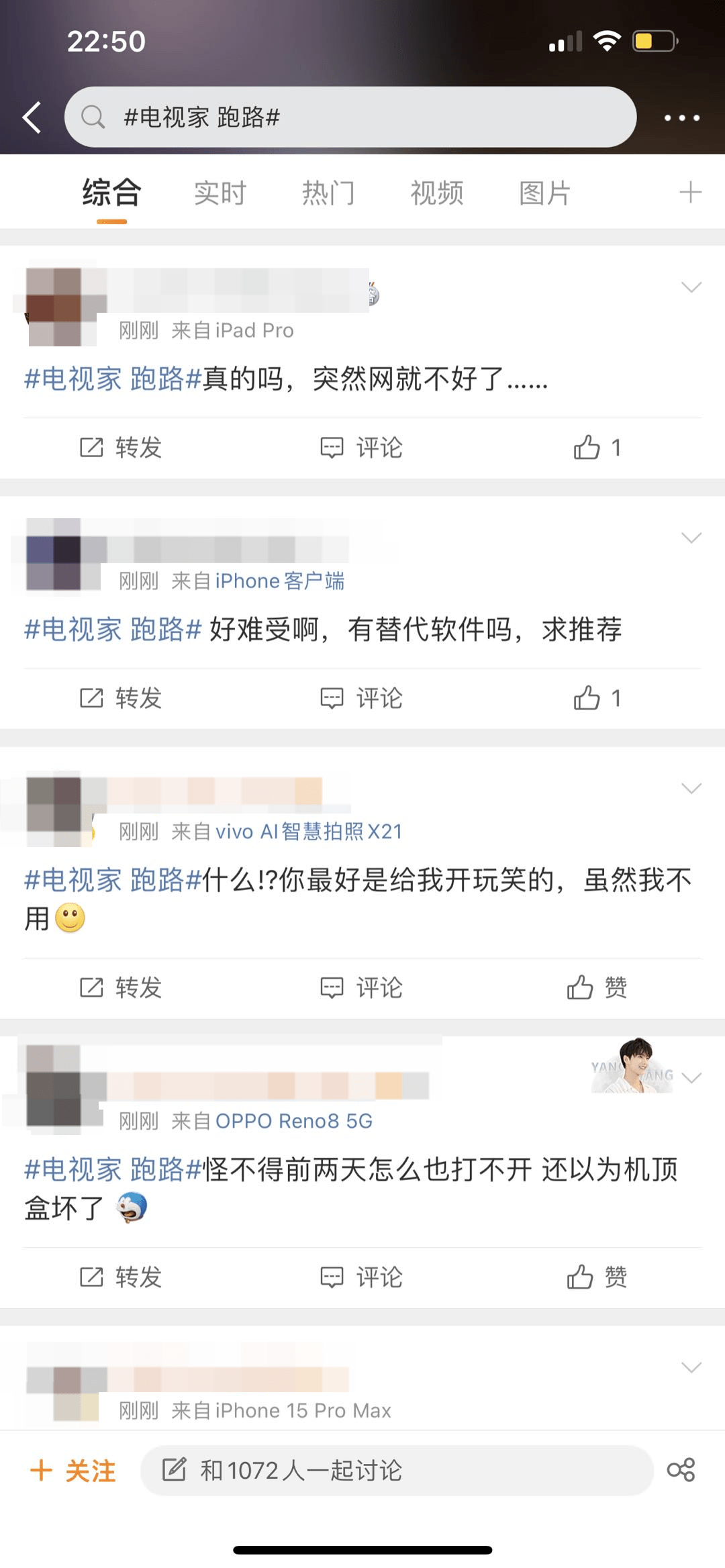Open the #电视家 跑路# hashtag in the first post
The width and height of the screenshot is (725, 1568).
[x=113, y=379]
